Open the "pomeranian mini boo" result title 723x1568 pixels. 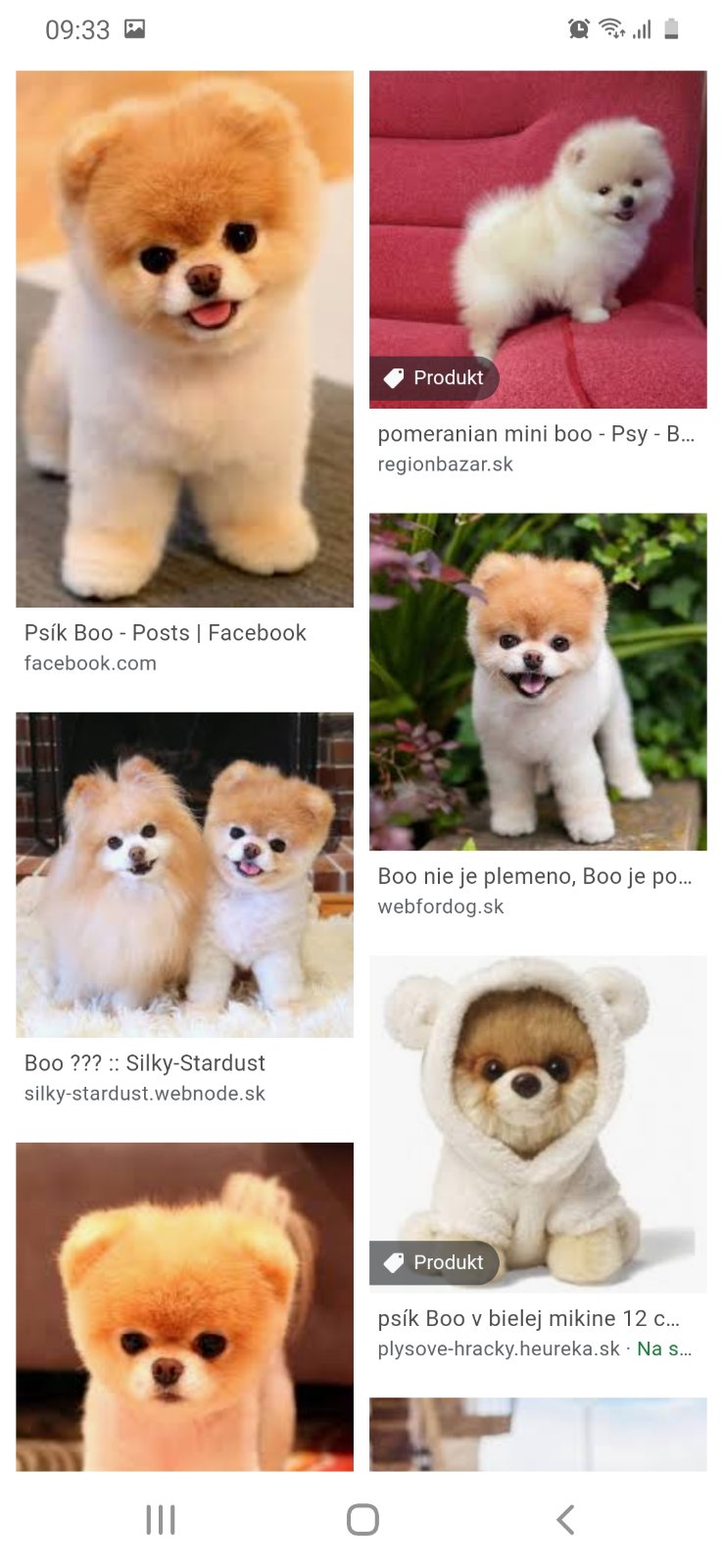536,434
